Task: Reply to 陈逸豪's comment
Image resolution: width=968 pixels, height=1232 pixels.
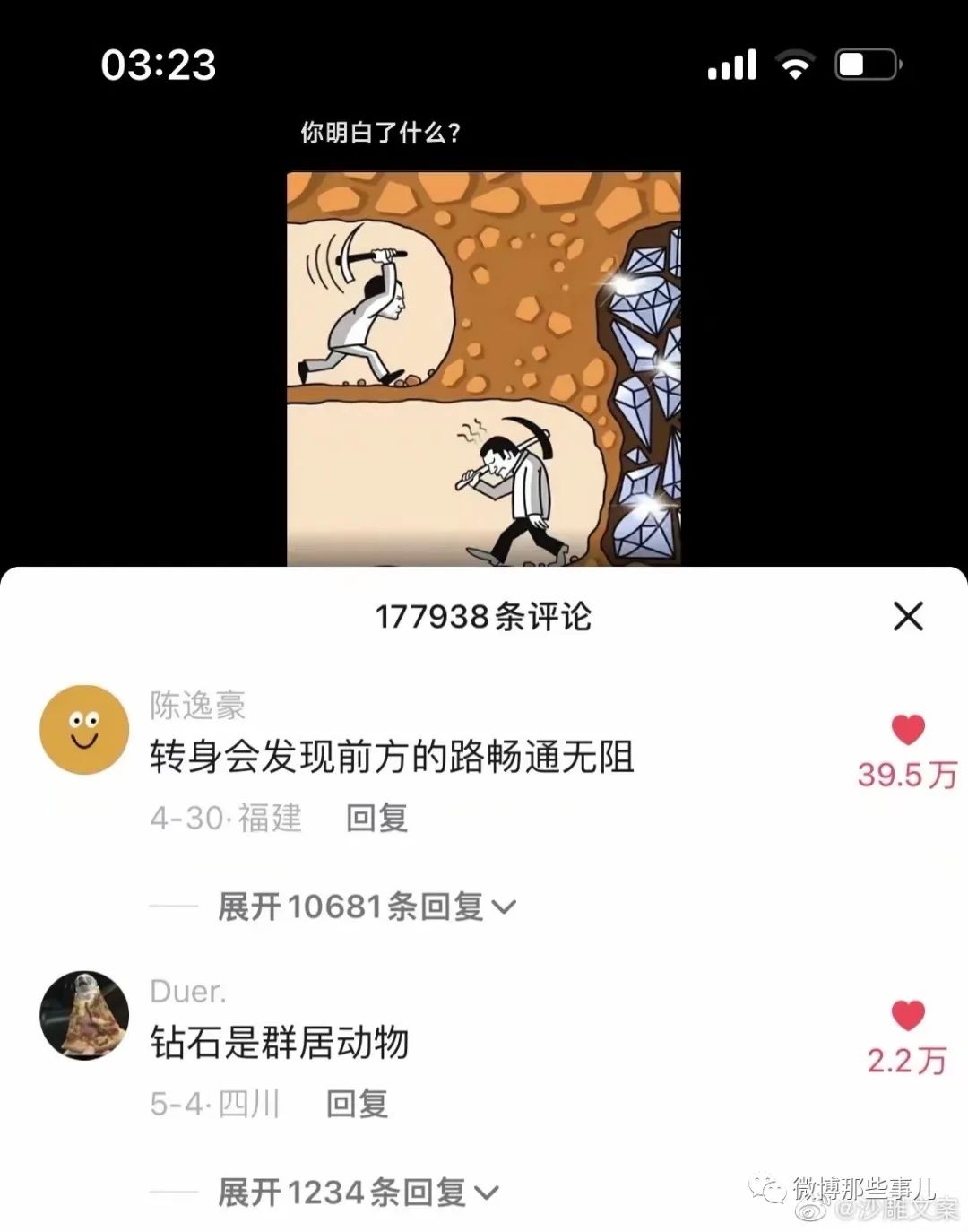Action: point(376,818)
